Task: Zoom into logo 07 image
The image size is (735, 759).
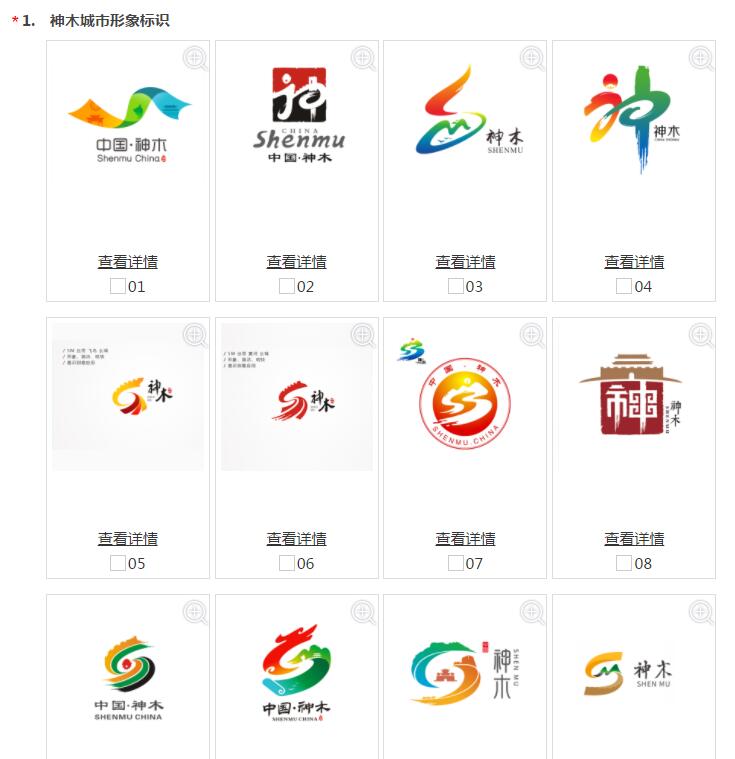Action: pos(533,335)
